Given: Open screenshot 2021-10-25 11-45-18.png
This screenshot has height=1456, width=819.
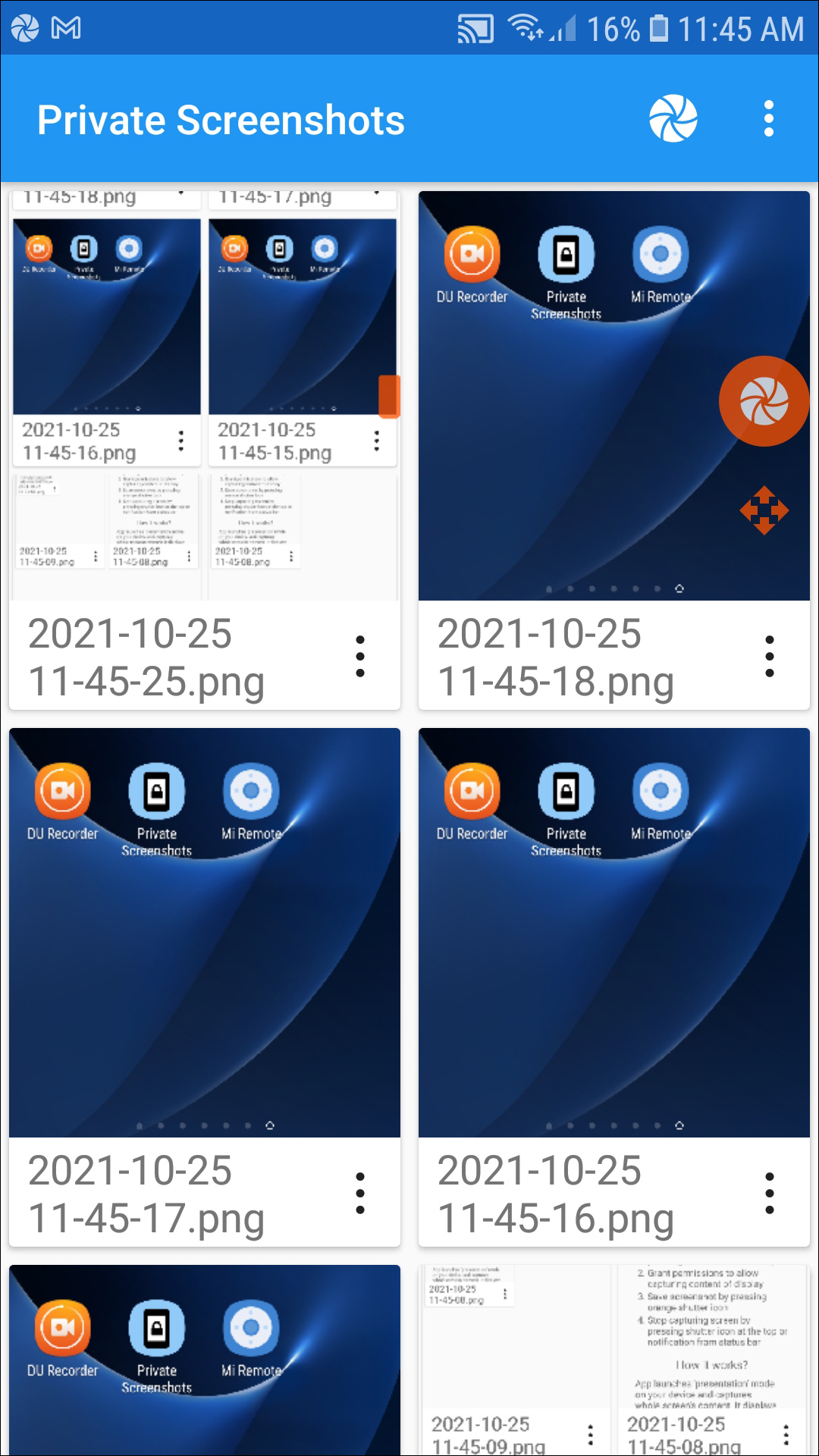Looking at the screenshot, I should [x=613, y=396].
